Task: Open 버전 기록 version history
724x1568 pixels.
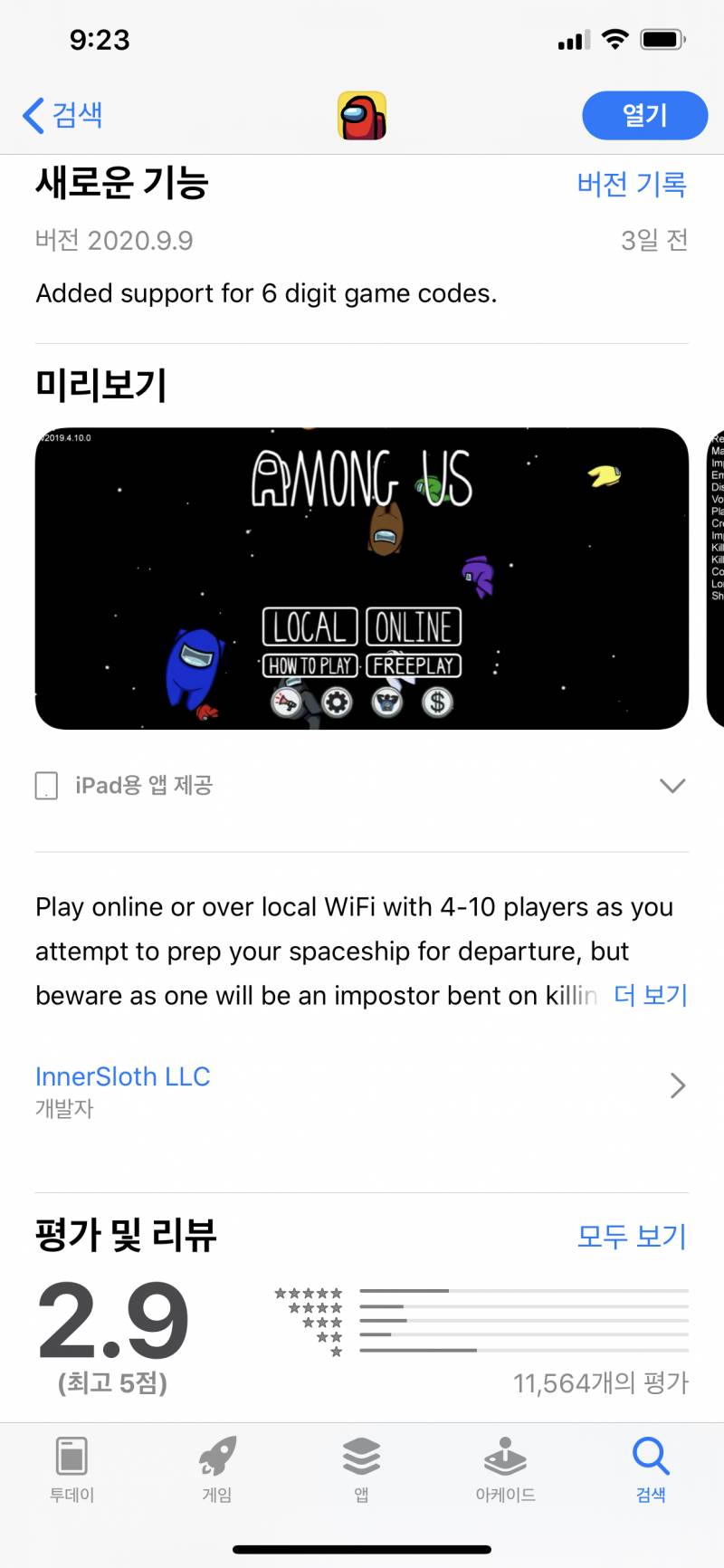Action: [x=632, y=184]
